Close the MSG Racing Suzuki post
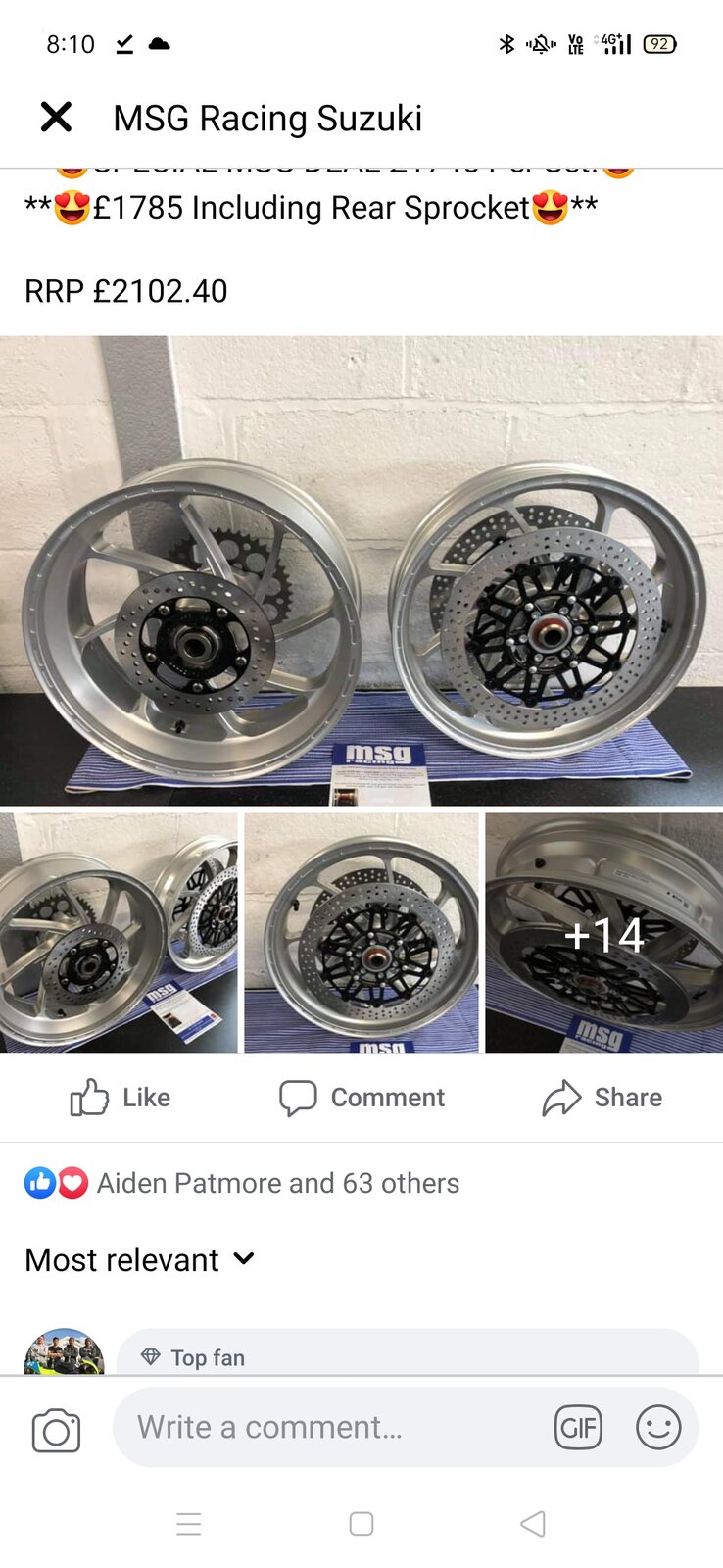The width and height of the screenshot is (723, 1568). point(56,118)
